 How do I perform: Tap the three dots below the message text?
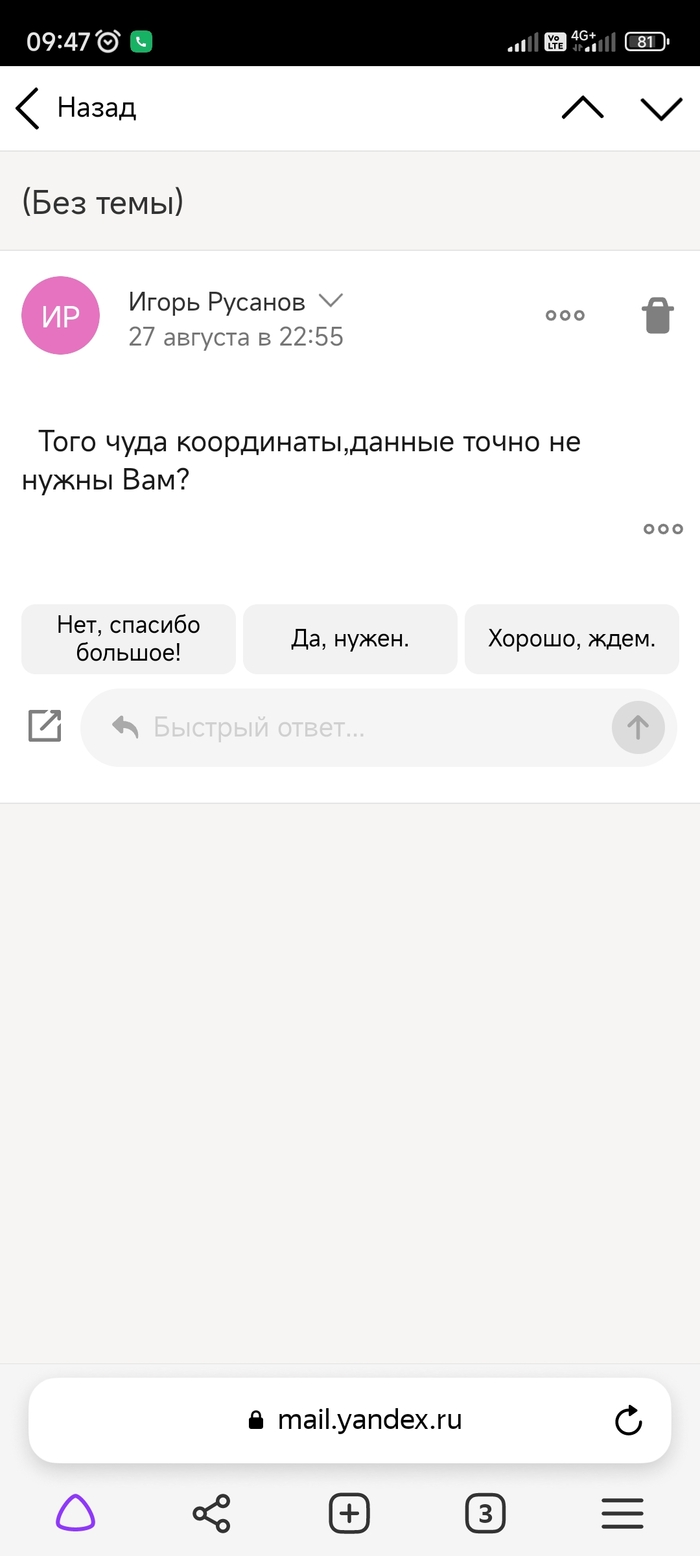(x=663, y=529)
